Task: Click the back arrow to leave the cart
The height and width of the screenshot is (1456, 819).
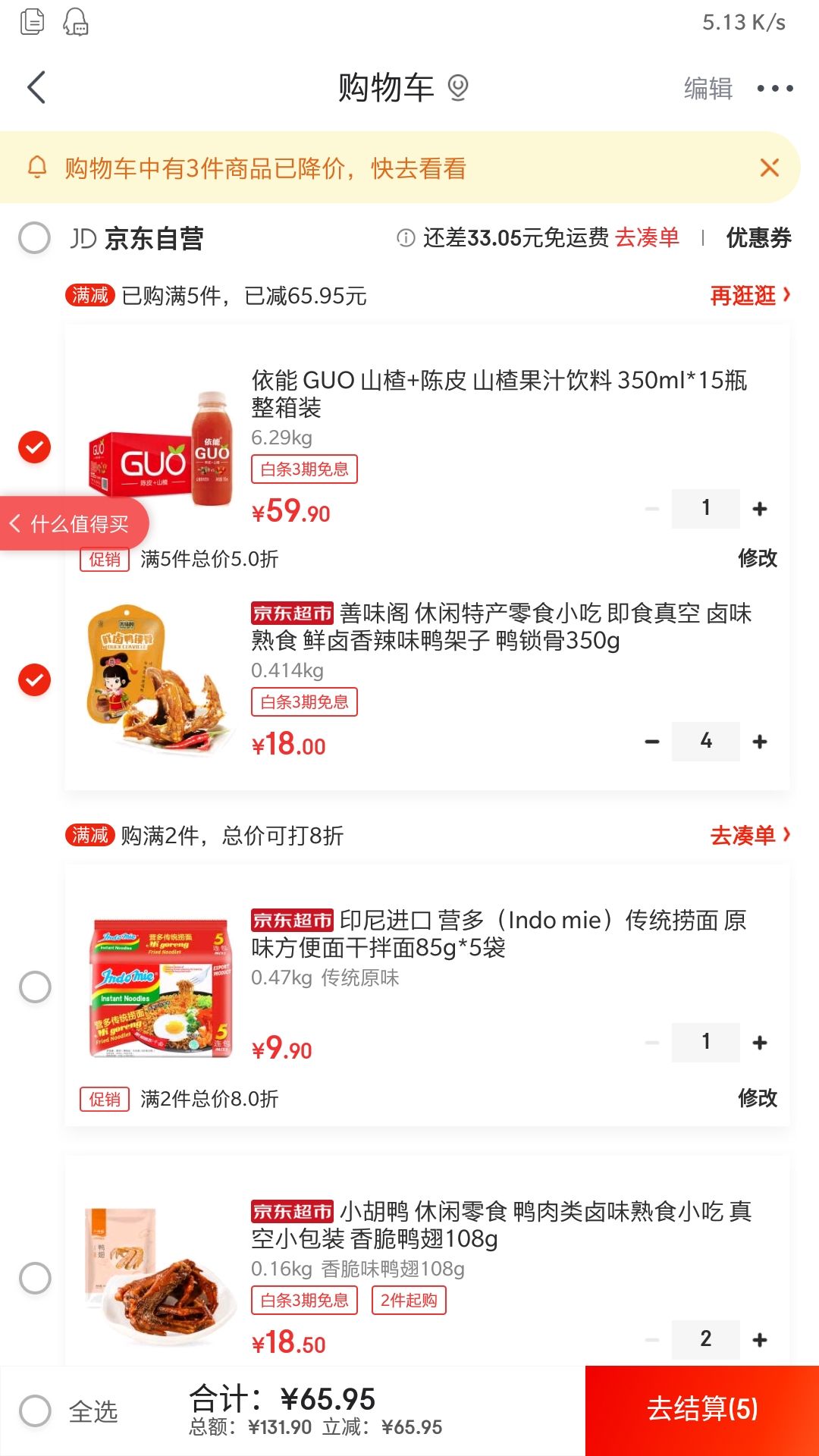Action: pyautogui.click(x=36, y=86)
